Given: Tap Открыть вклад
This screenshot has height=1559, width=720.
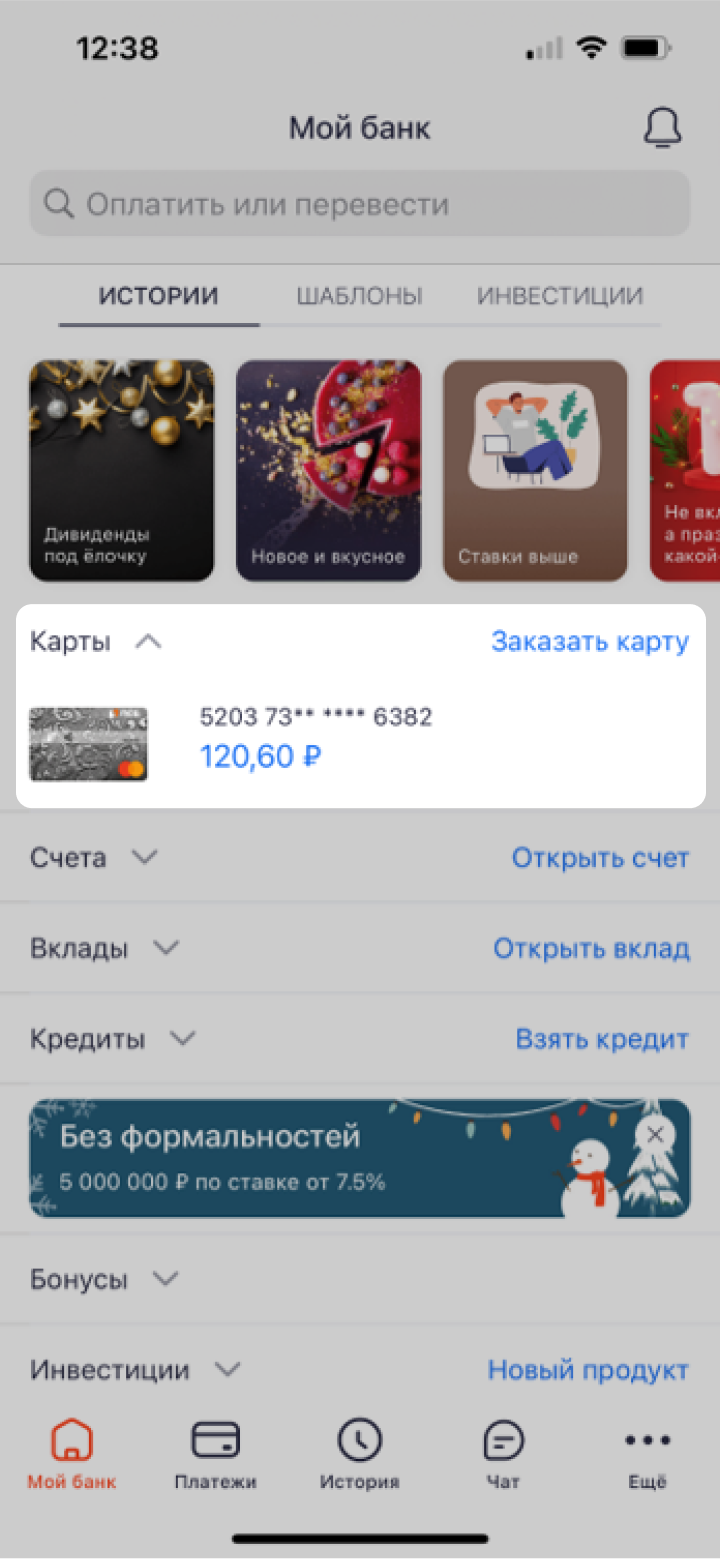Looking at the screenshot, I should [x=591, y=948].
